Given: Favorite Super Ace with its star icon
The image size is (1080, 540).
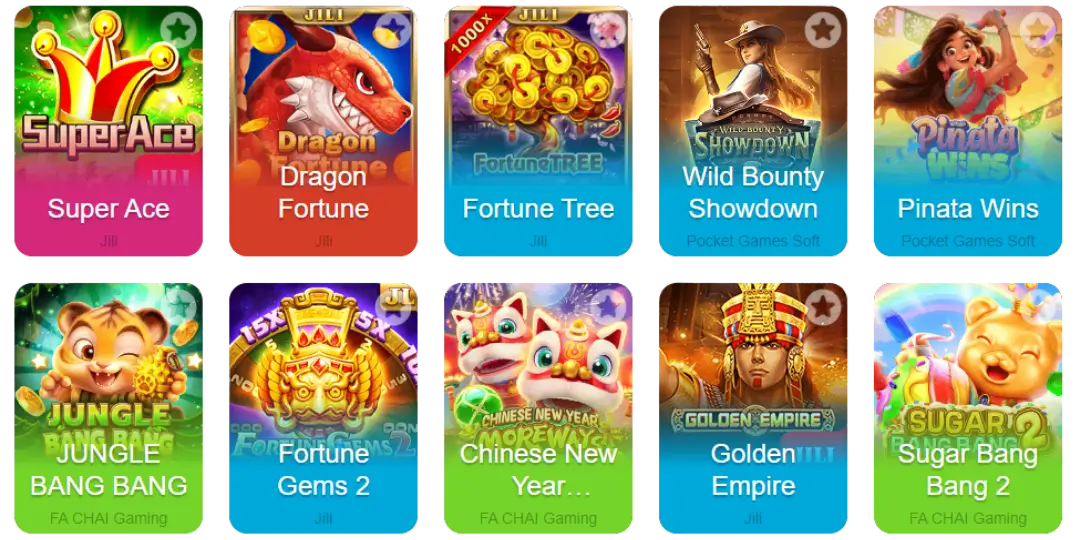Looking at the screenshot, I should pos(178,29).
